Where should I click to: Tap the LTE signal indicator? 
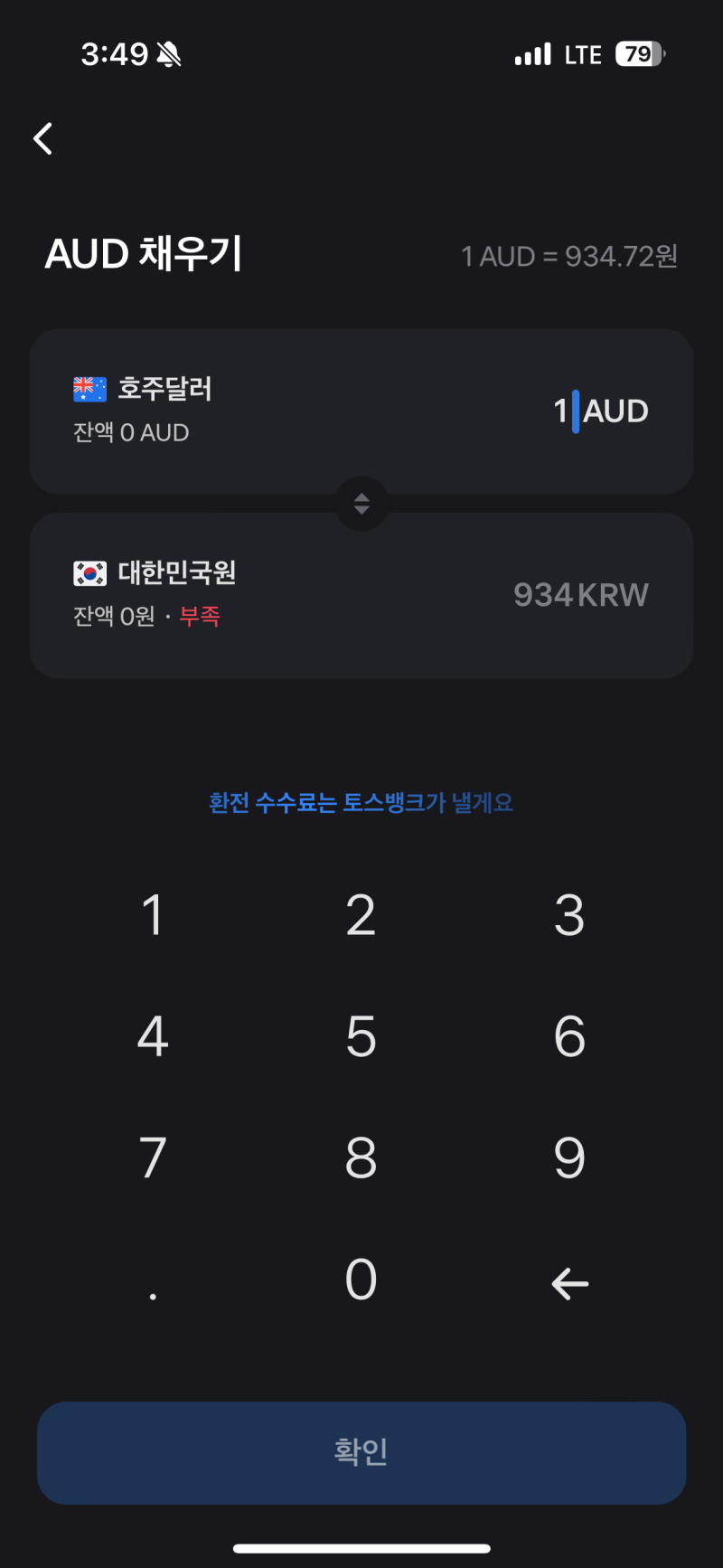point(581,54)
